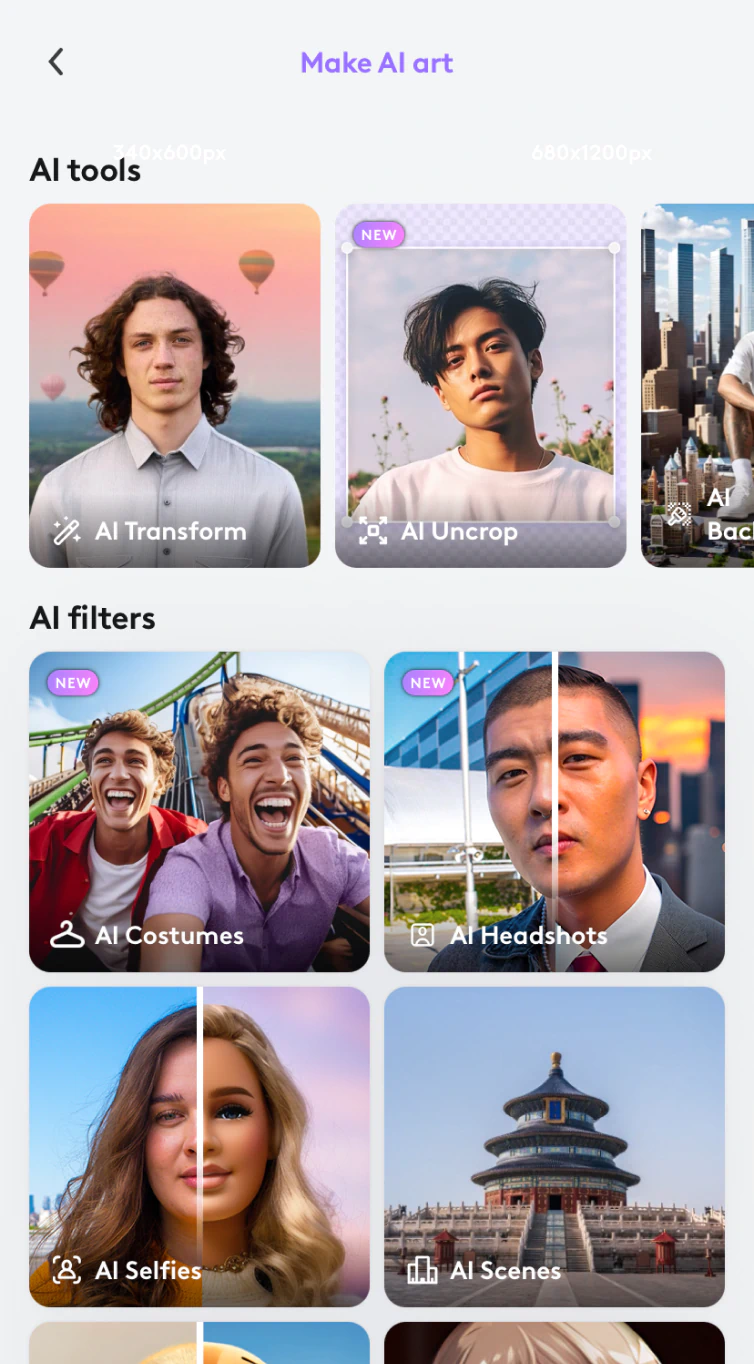The image size is (754, 1364).
Task: Select the AI Transform magic wand icon
Action: pos(65,531)
